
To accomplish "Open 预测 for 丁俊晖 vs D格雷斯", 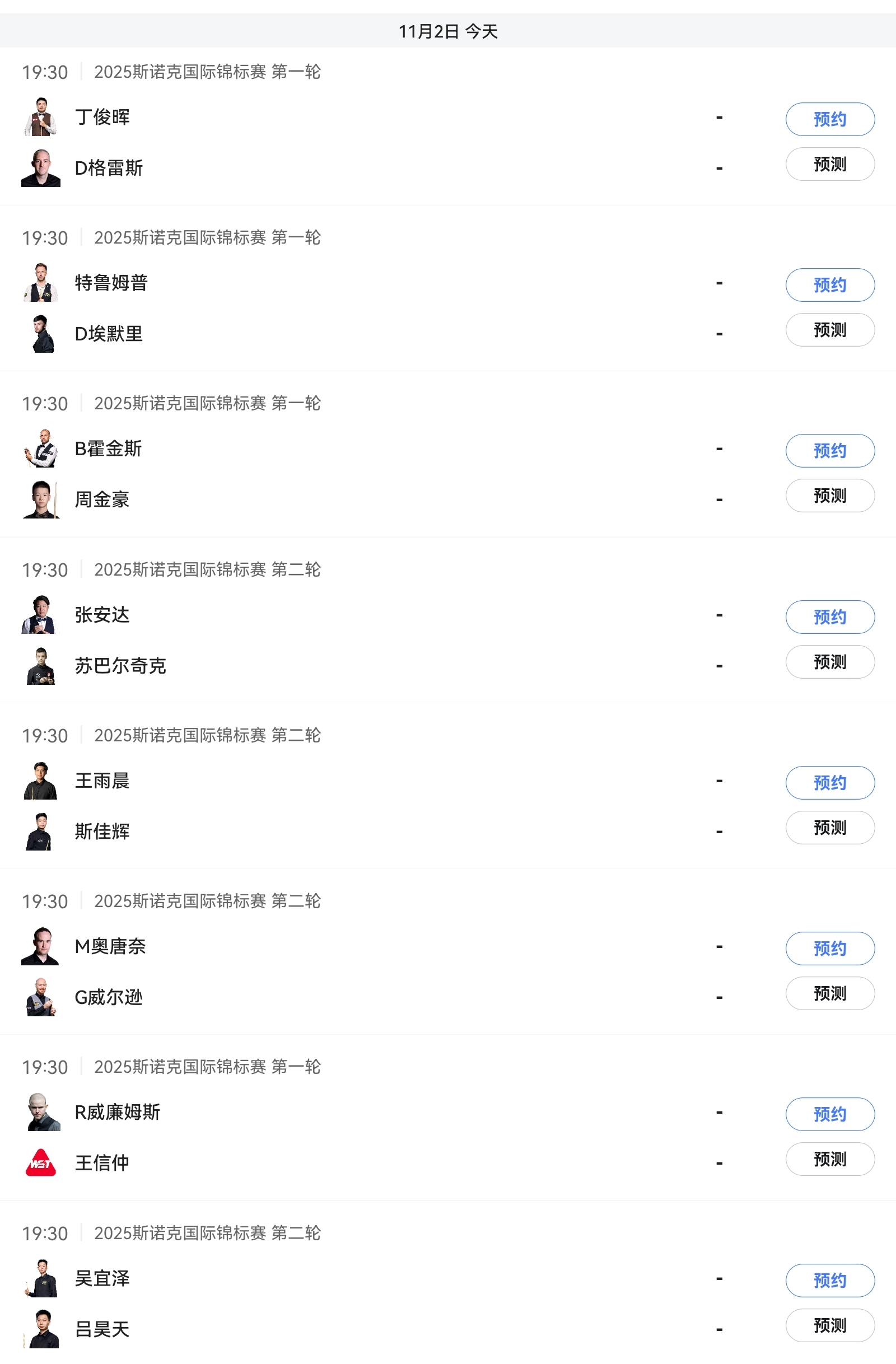I will [829, 165].
